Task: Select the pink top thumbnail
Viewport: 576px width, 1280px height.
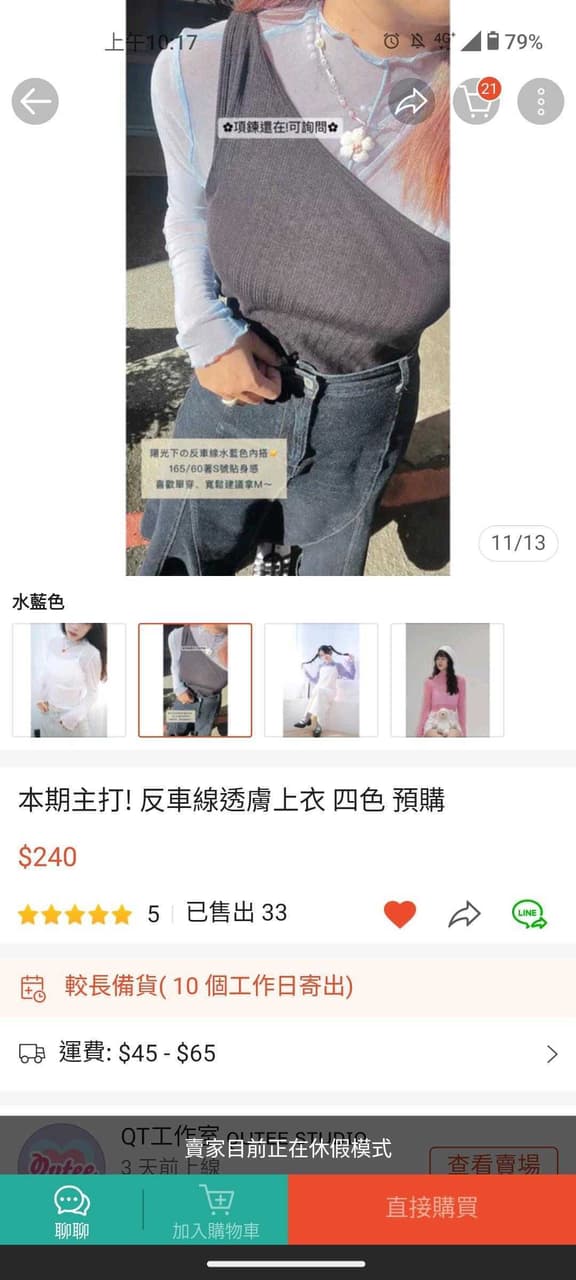Action: pyautogui.click(x=447, y=680)
